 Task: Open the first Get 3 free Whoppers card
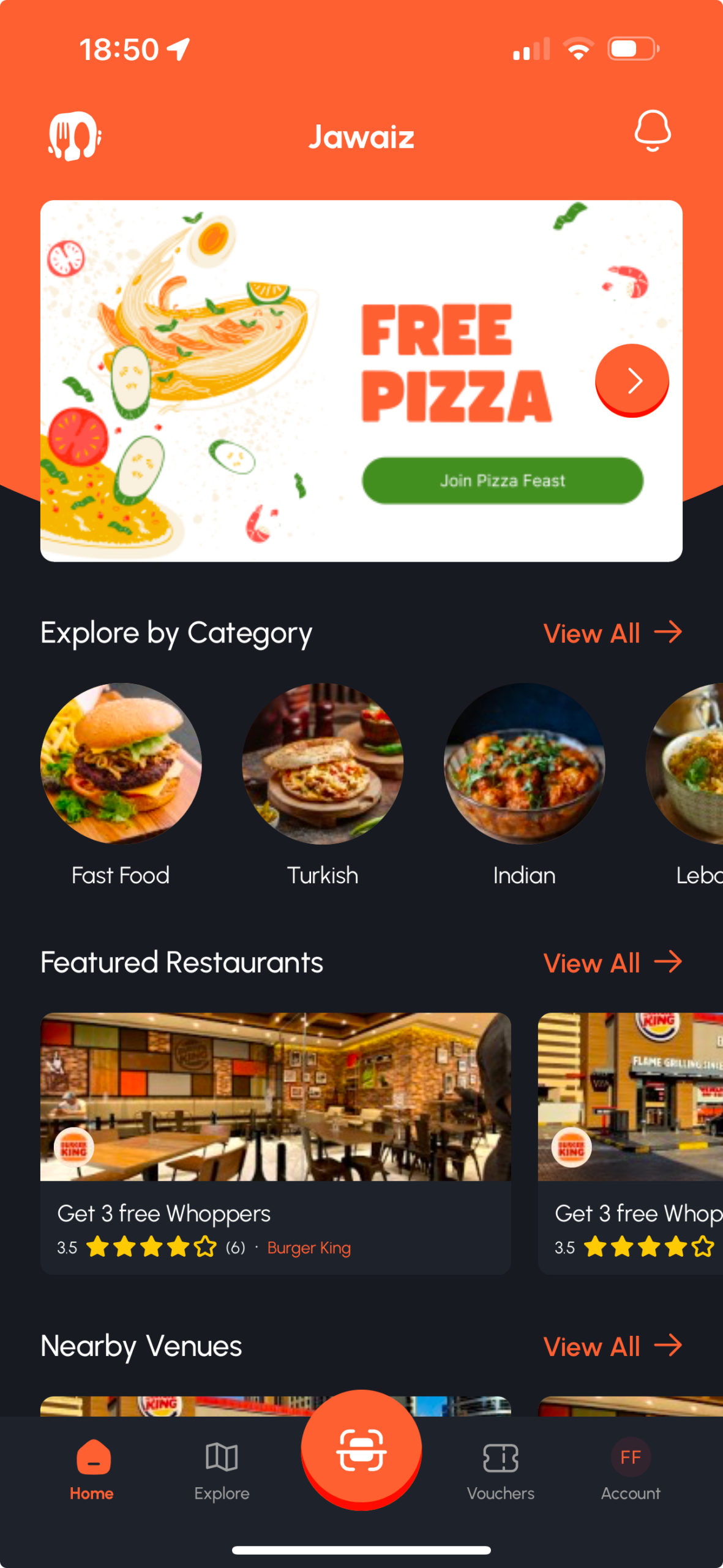point(275,1142)
